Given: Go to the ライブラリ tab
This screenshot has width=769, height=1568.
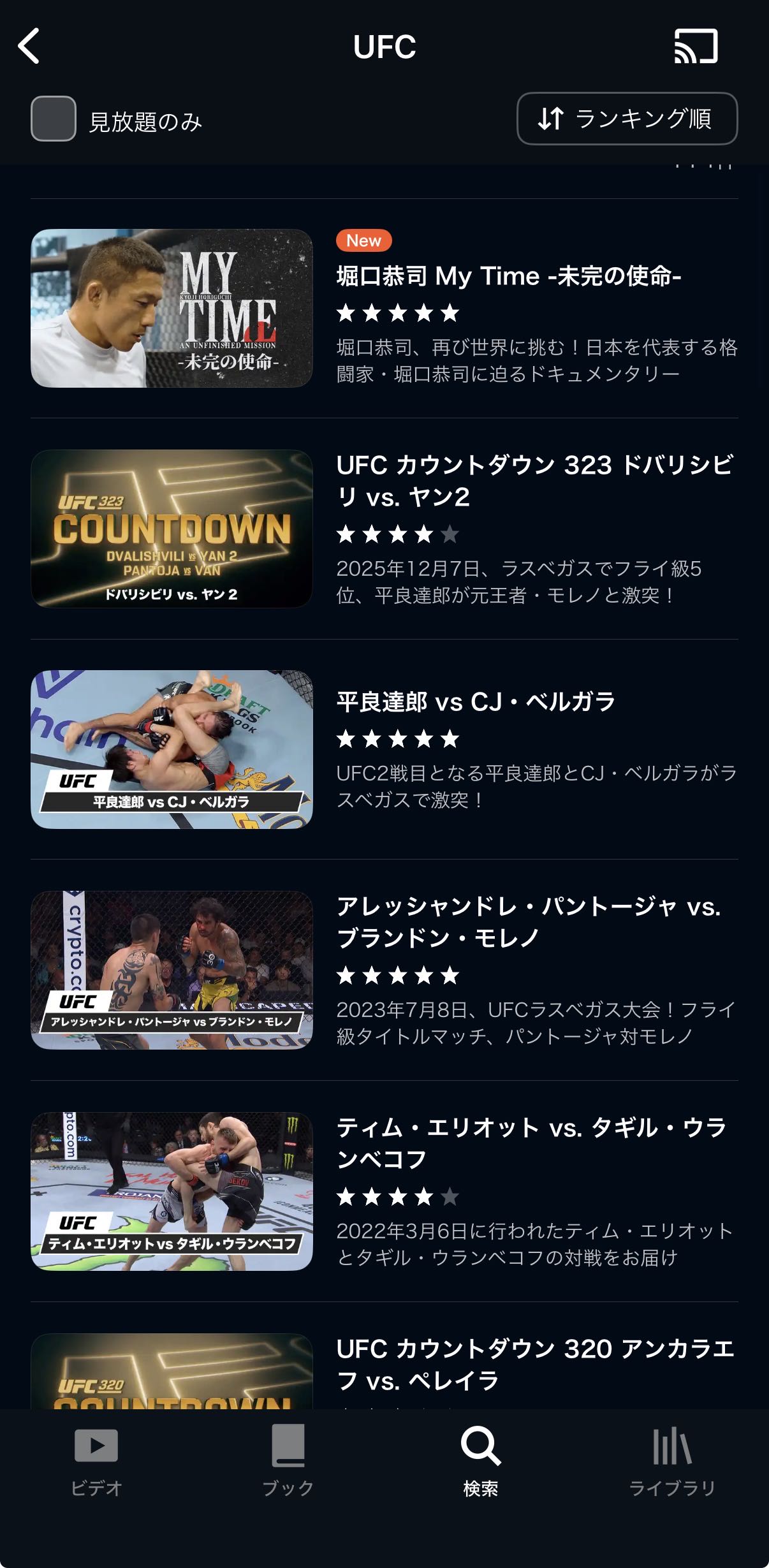Looking at the screenshot, I should (672, 1462).
